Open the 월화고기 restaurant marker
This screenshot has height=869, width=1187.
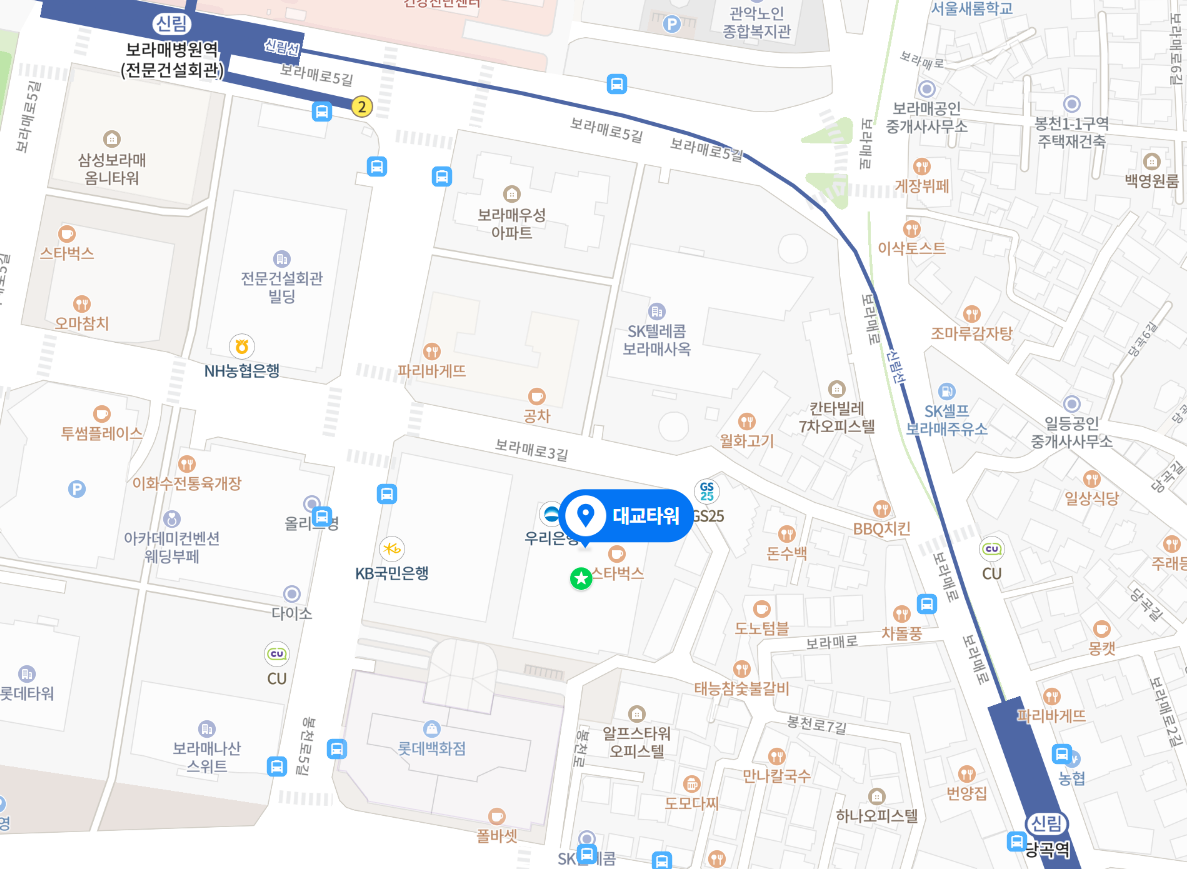pyautogui.click(x=746, y=421)
